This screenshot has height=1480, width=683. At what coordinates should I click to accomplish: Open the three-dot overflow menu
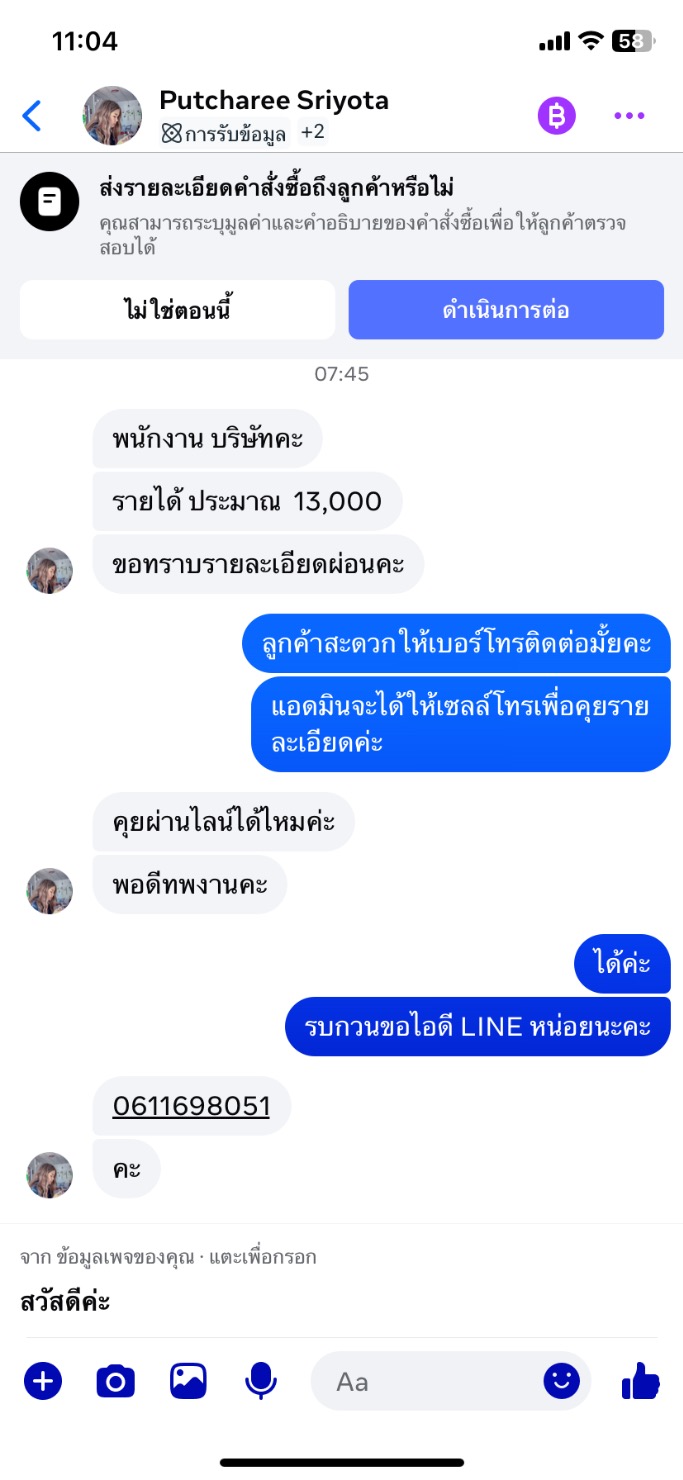coord(629,116)
